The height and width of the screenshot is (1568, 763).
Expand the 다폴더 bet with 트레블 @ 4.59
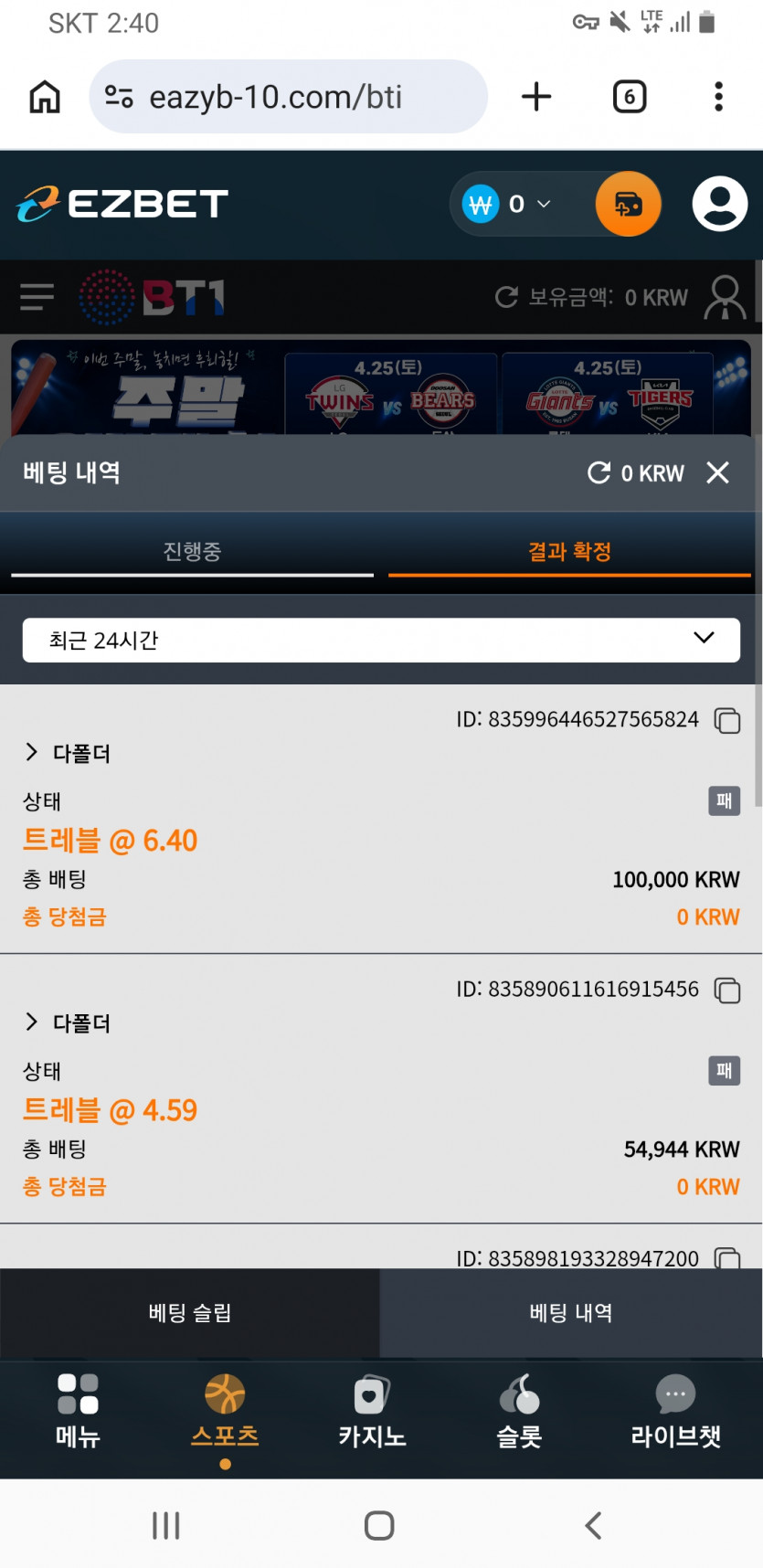tap(33, 1022)
